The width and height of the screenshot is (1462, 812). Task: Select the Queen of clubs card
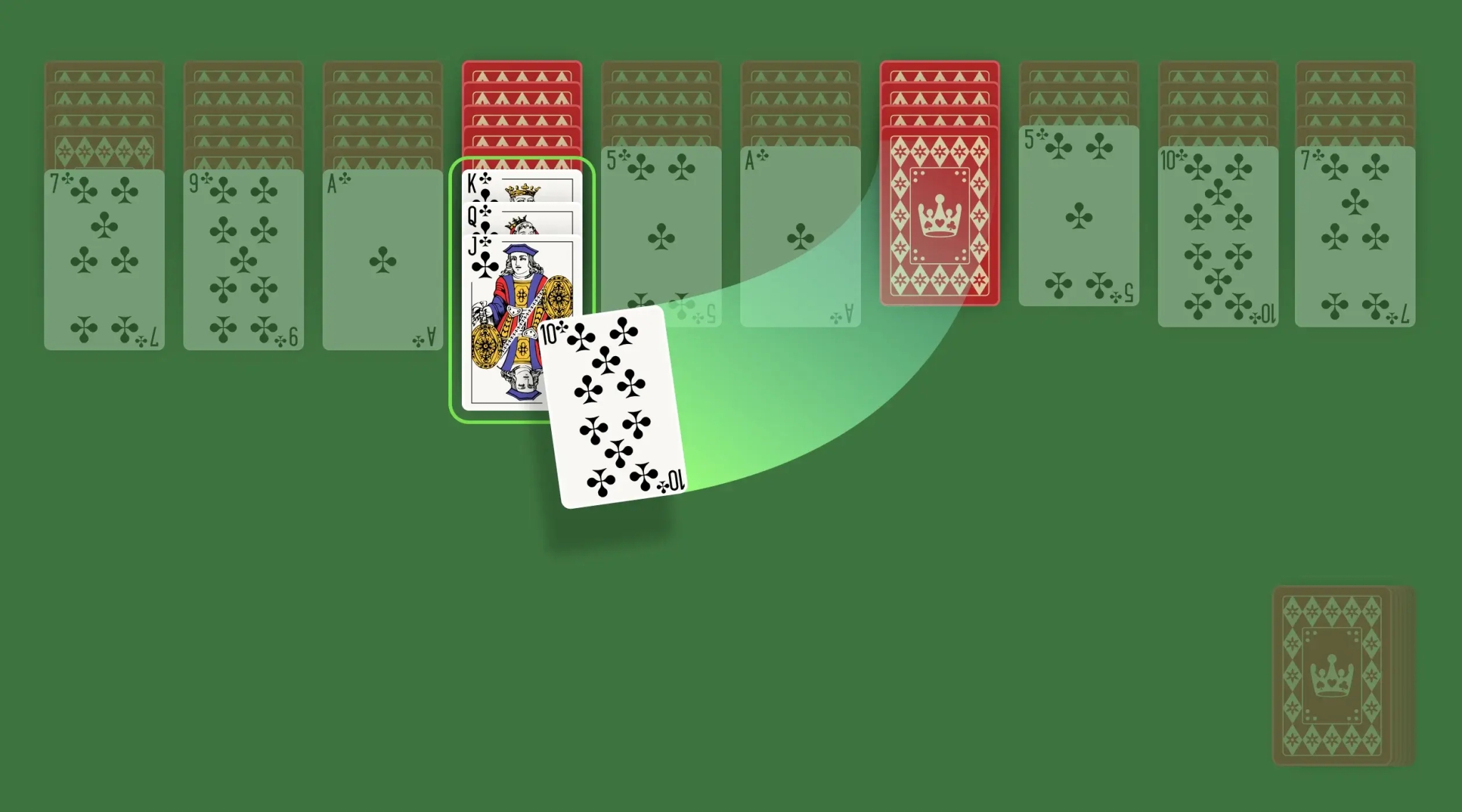[521, 219]
